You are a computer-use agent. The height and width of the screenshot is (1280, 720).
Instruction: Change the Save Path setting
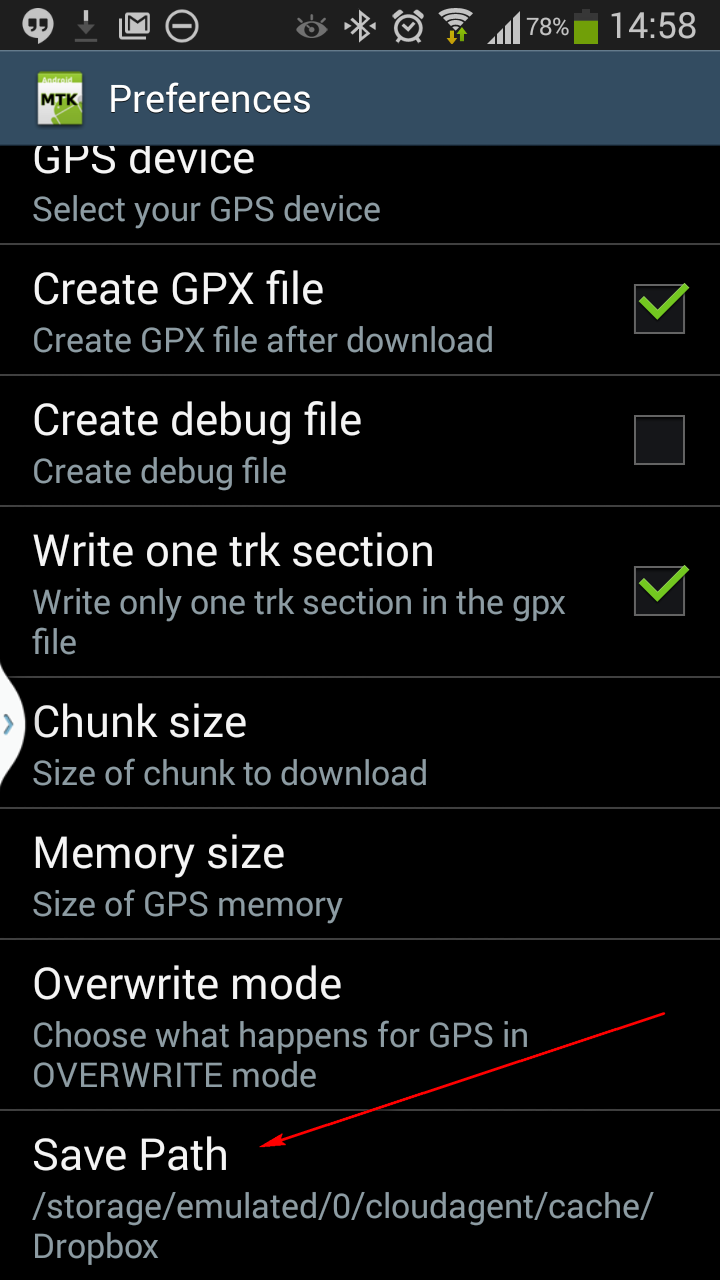click(x=360, y=1196)
